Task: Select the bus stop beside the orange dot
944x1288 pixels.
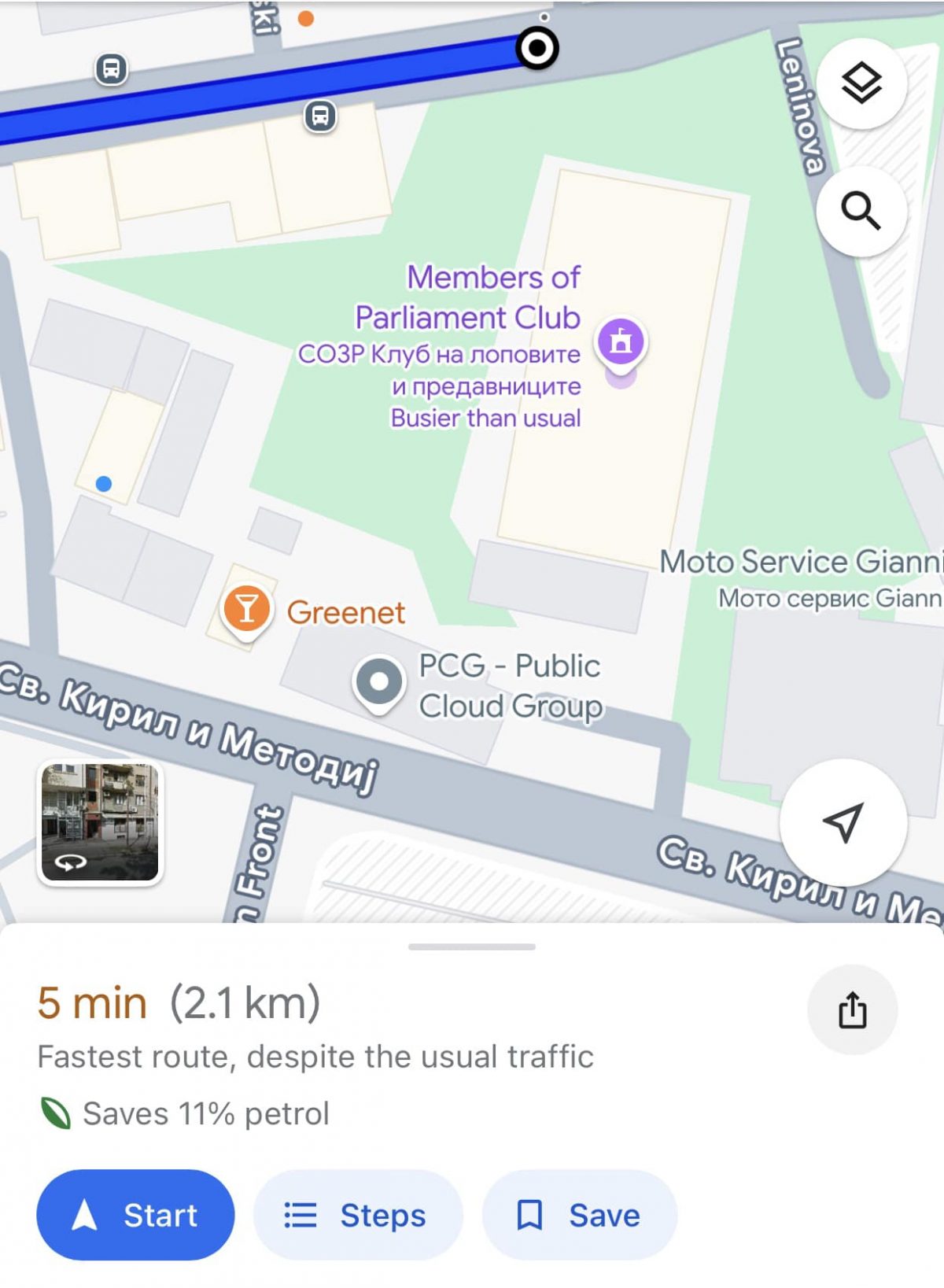Action: pos(320,116)
